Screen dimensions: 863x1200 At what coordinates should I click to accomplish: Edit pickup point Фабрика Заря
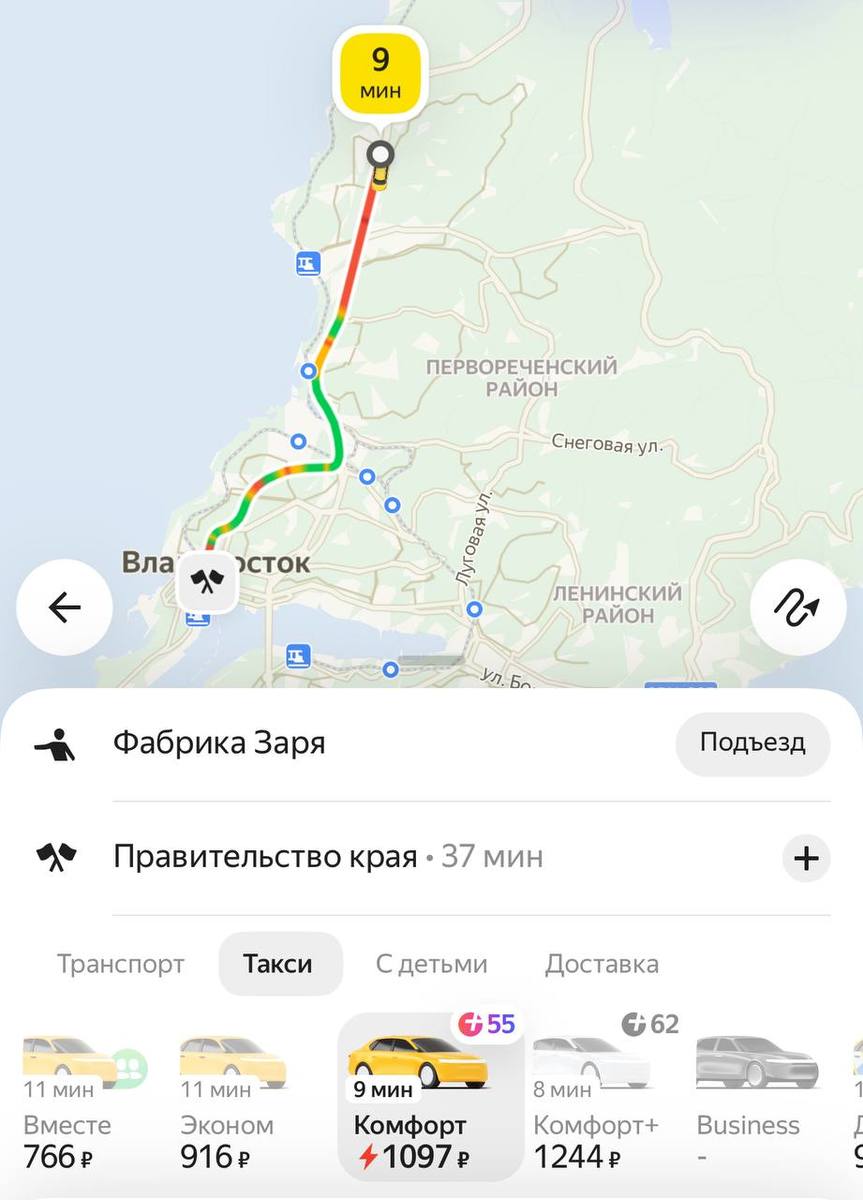pyautogui.click(x=219, y=744)
